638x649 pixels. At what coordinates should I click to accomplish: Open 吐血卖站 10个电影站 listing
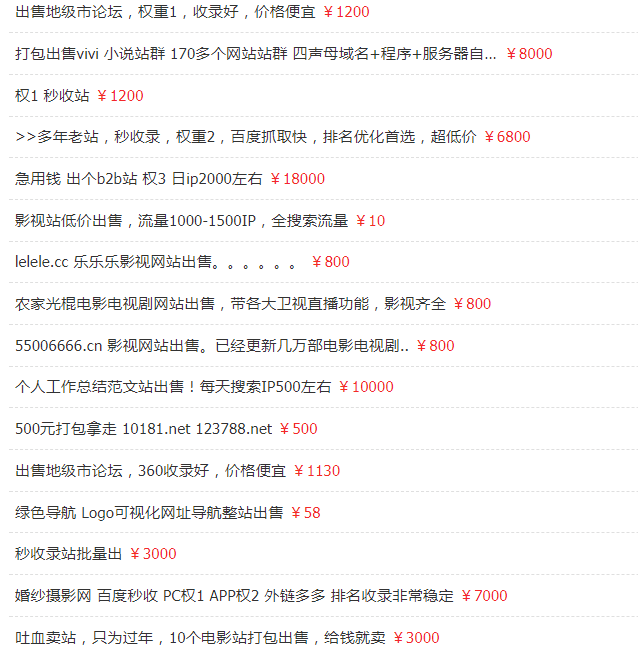click(x=200, y=637)
